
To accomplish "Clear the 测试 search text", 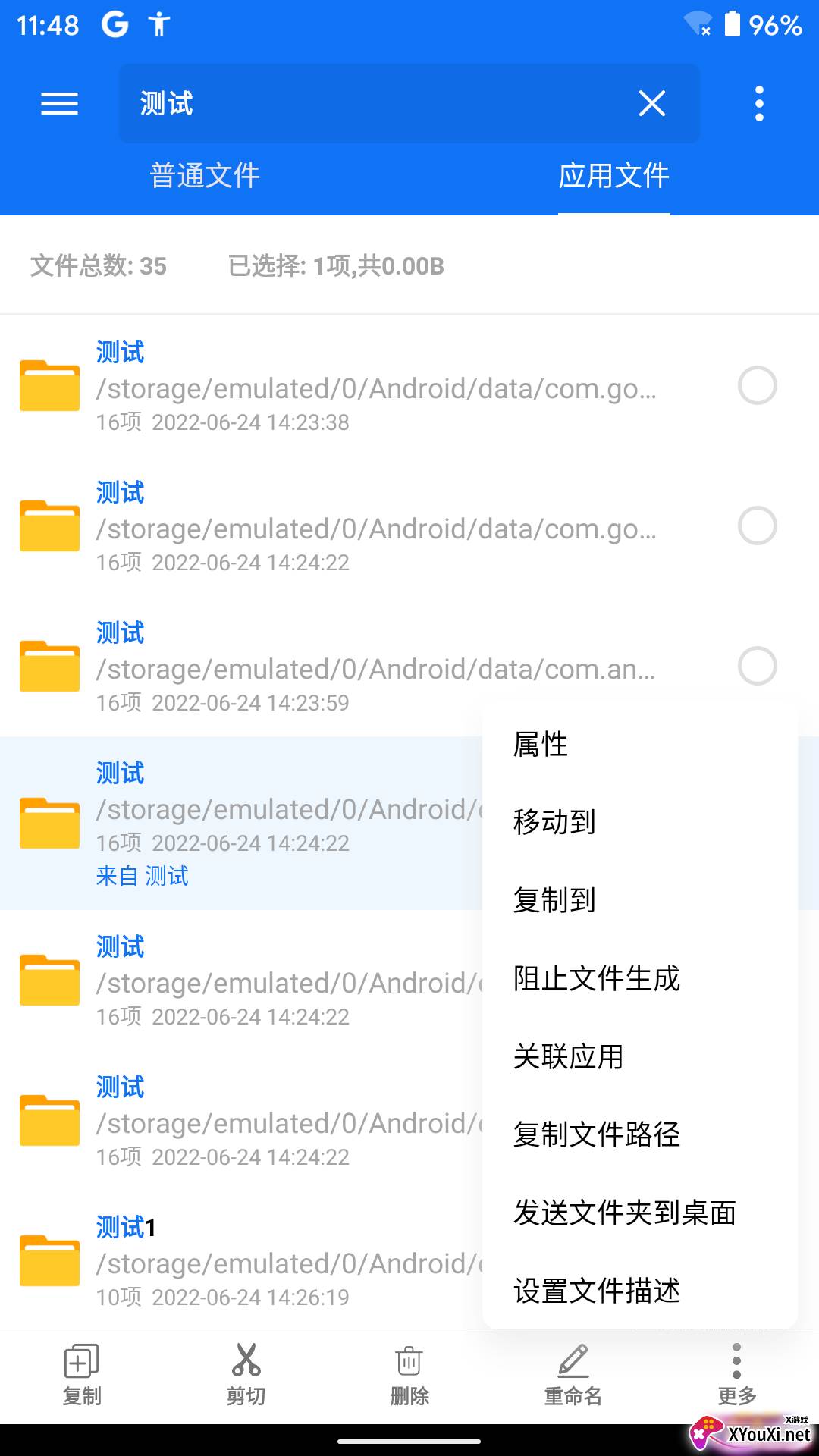I will [652, 103].
